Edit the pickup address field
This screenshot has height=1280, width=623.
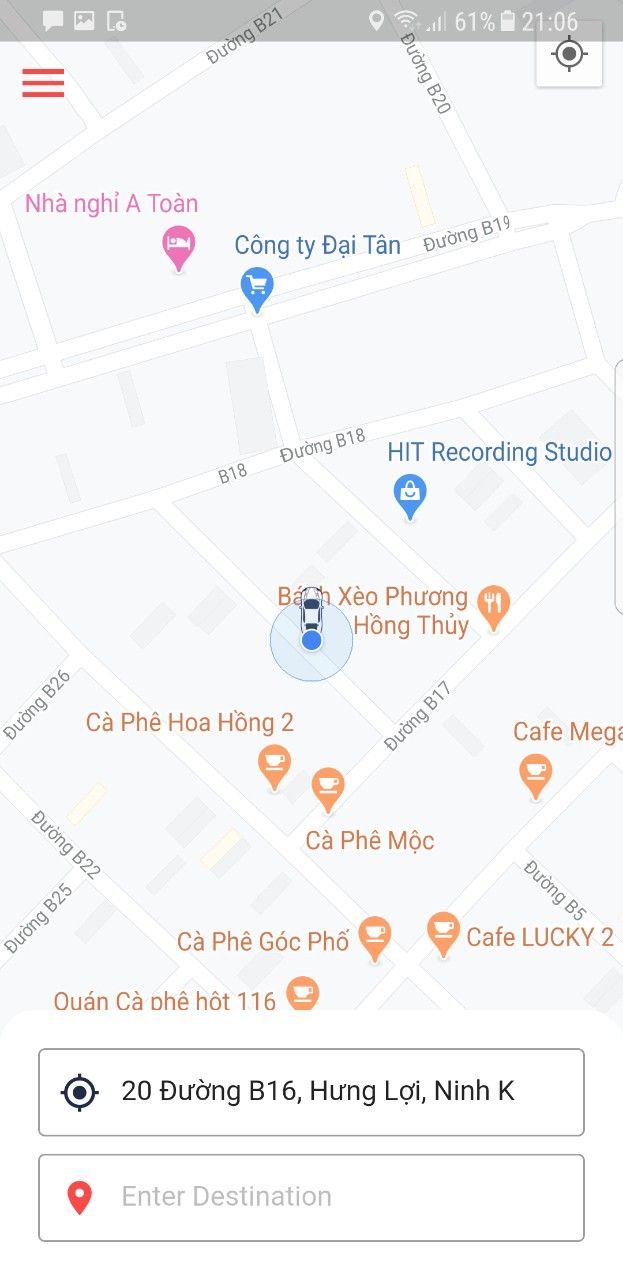[x=311, y=1092]
